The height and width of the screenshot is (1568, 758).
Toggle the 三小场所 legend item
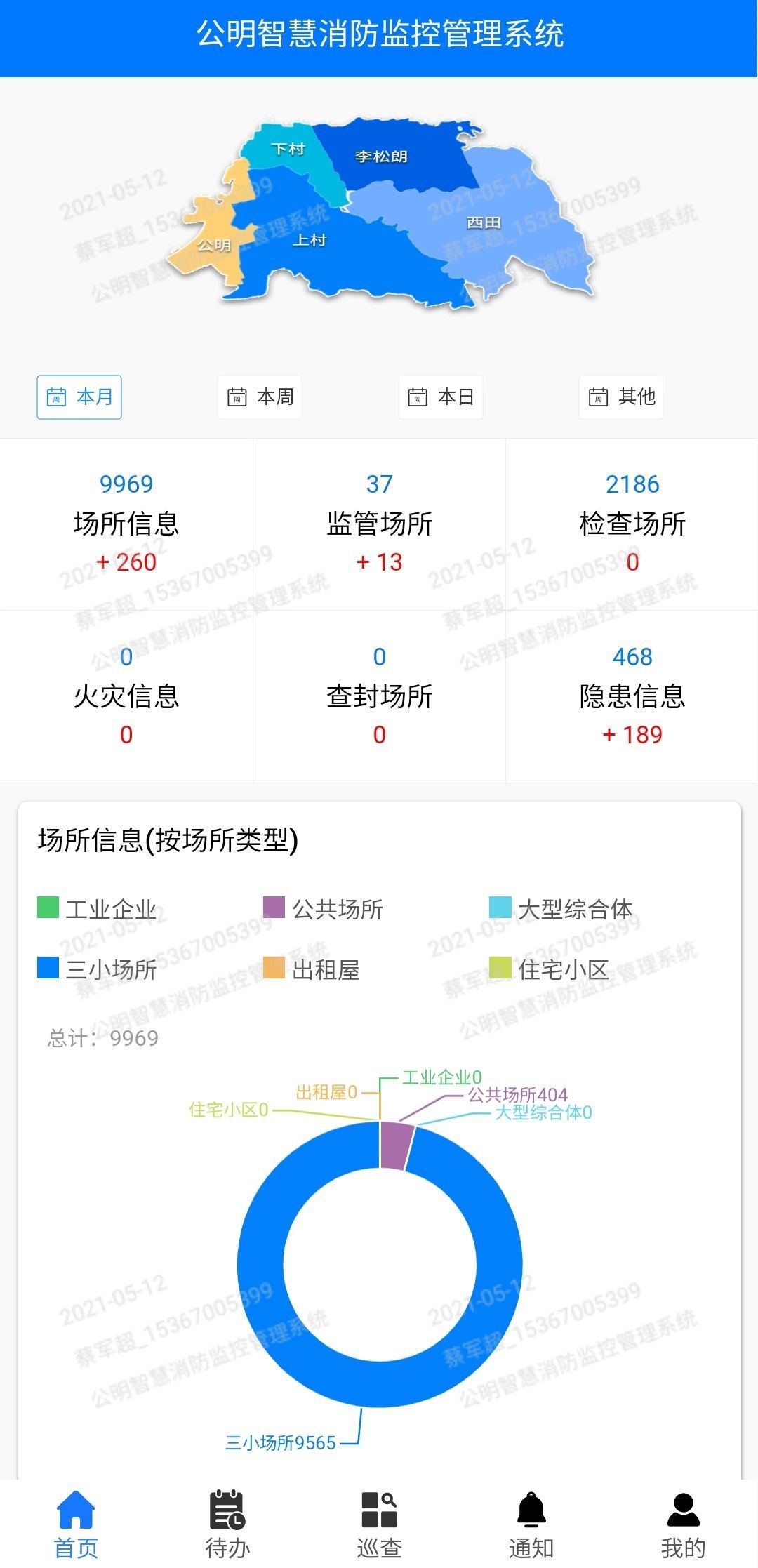[97, 969]
